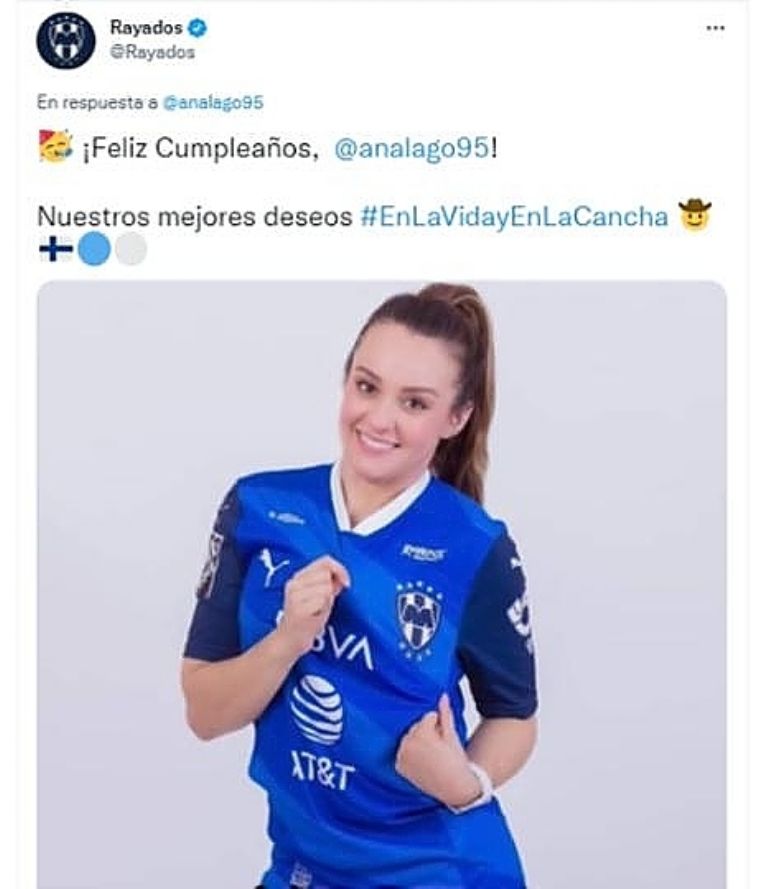Open the Rayados account name
This screenshot has width=768, height=889.
pyautogui.click(x=146, y=28)
